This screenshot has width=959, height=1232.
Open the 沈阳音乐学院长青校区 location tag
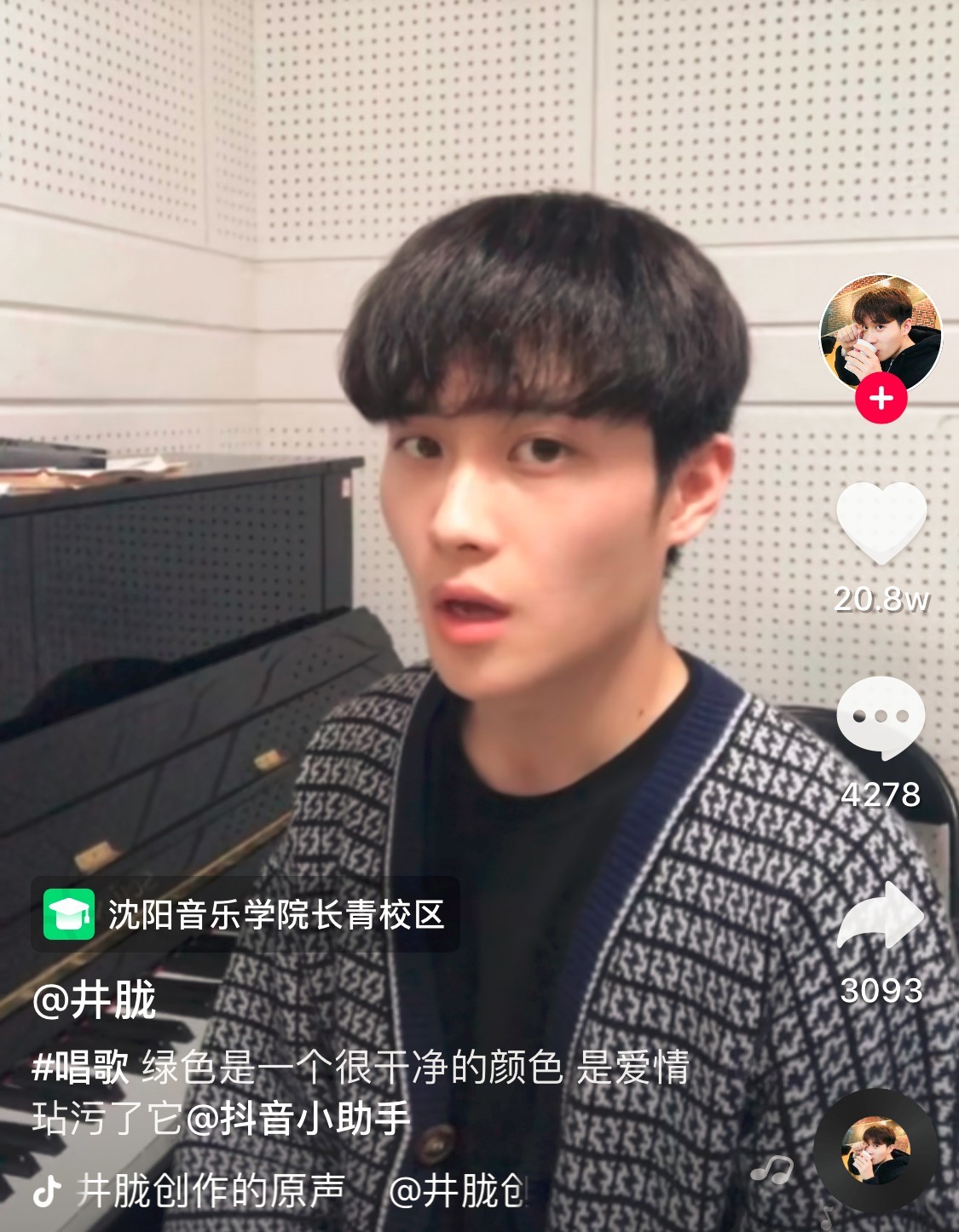(246, 915)
